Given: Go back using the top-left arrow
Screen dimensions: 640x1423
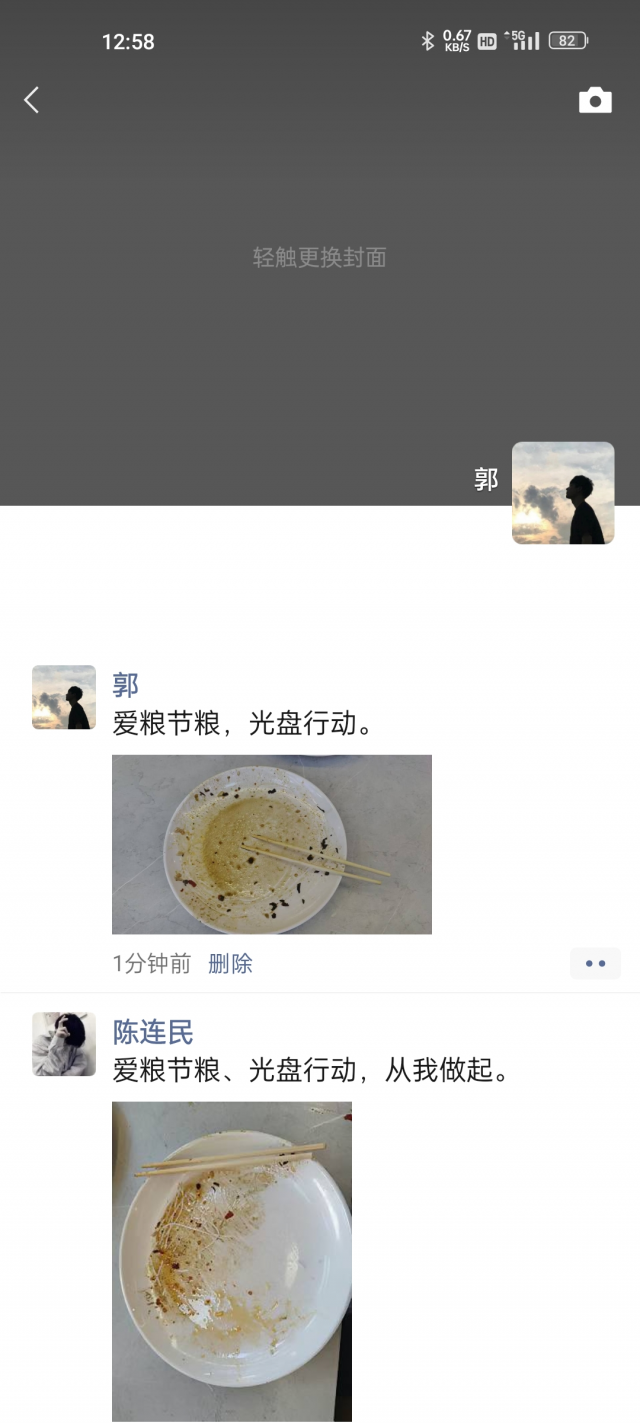Looking at the screenshot, I should tap(31, 100).
